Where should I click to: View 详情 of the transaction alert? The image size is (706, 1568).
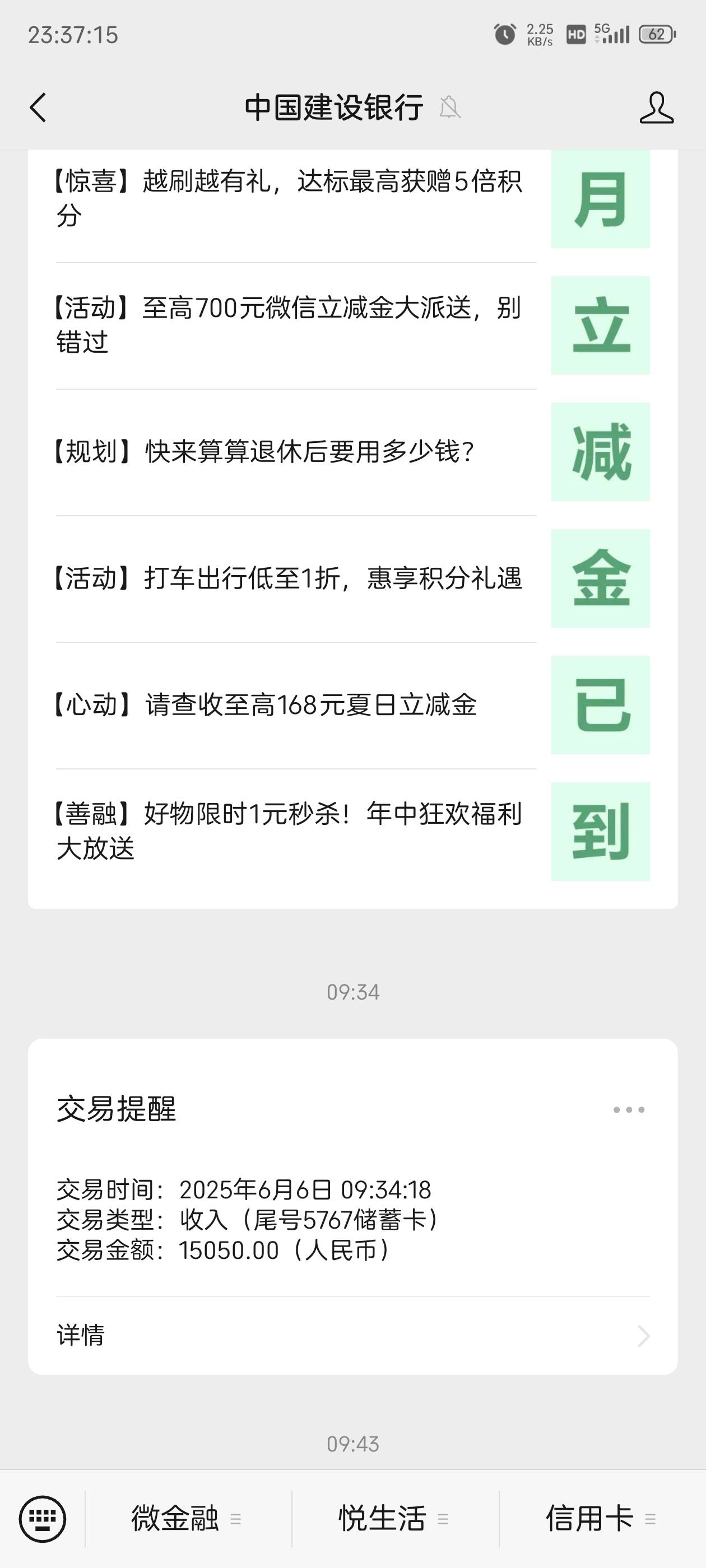point(352,1336)
